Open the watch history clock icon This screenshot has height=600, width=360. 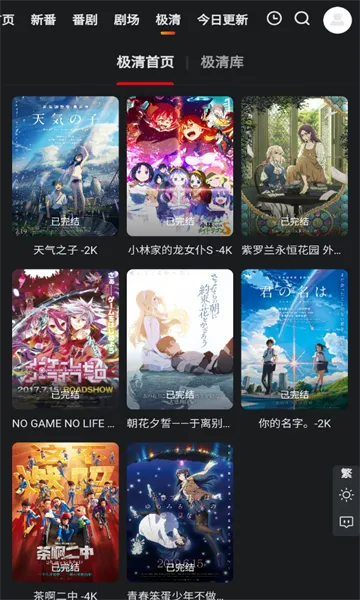[274, 18]
